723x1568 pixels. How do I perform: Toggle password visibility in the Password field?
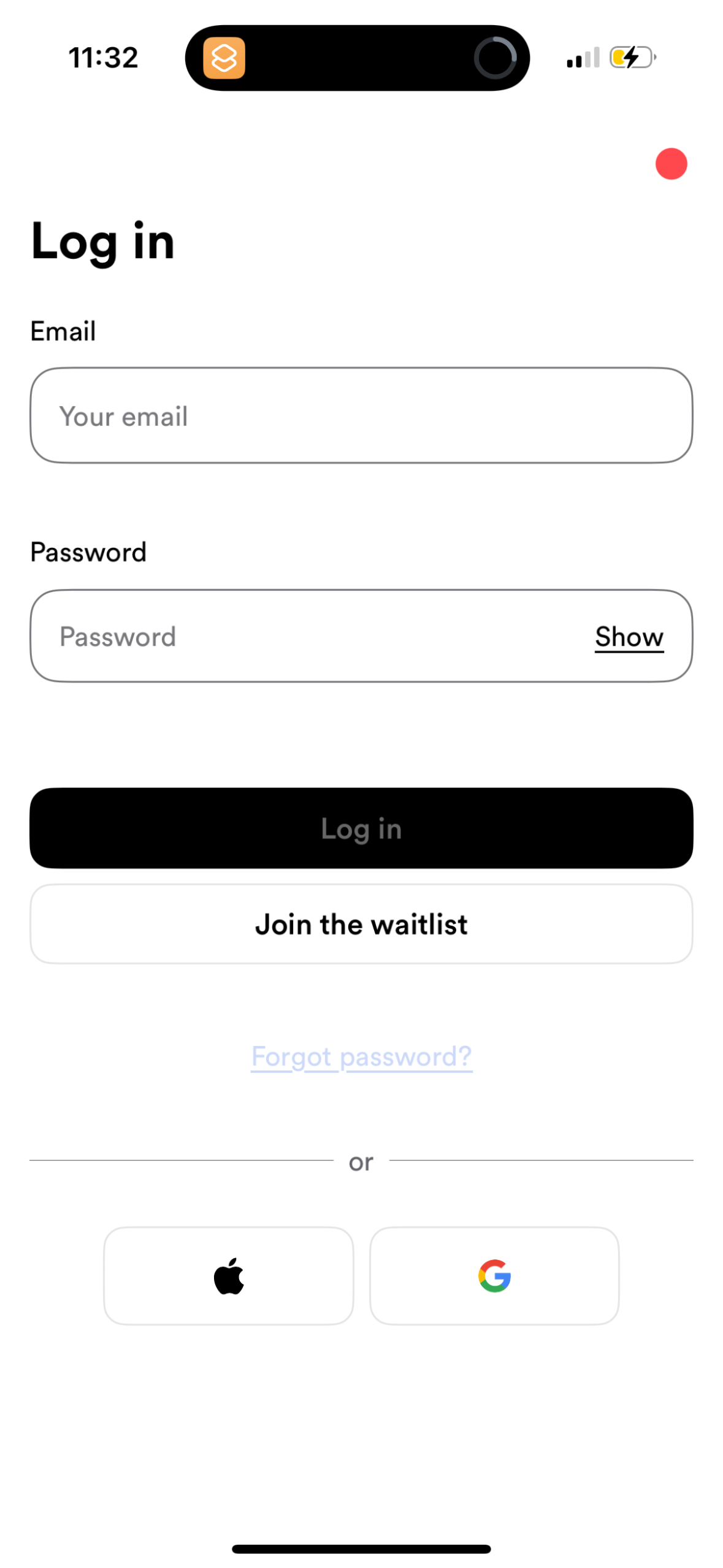click(629, 636)
